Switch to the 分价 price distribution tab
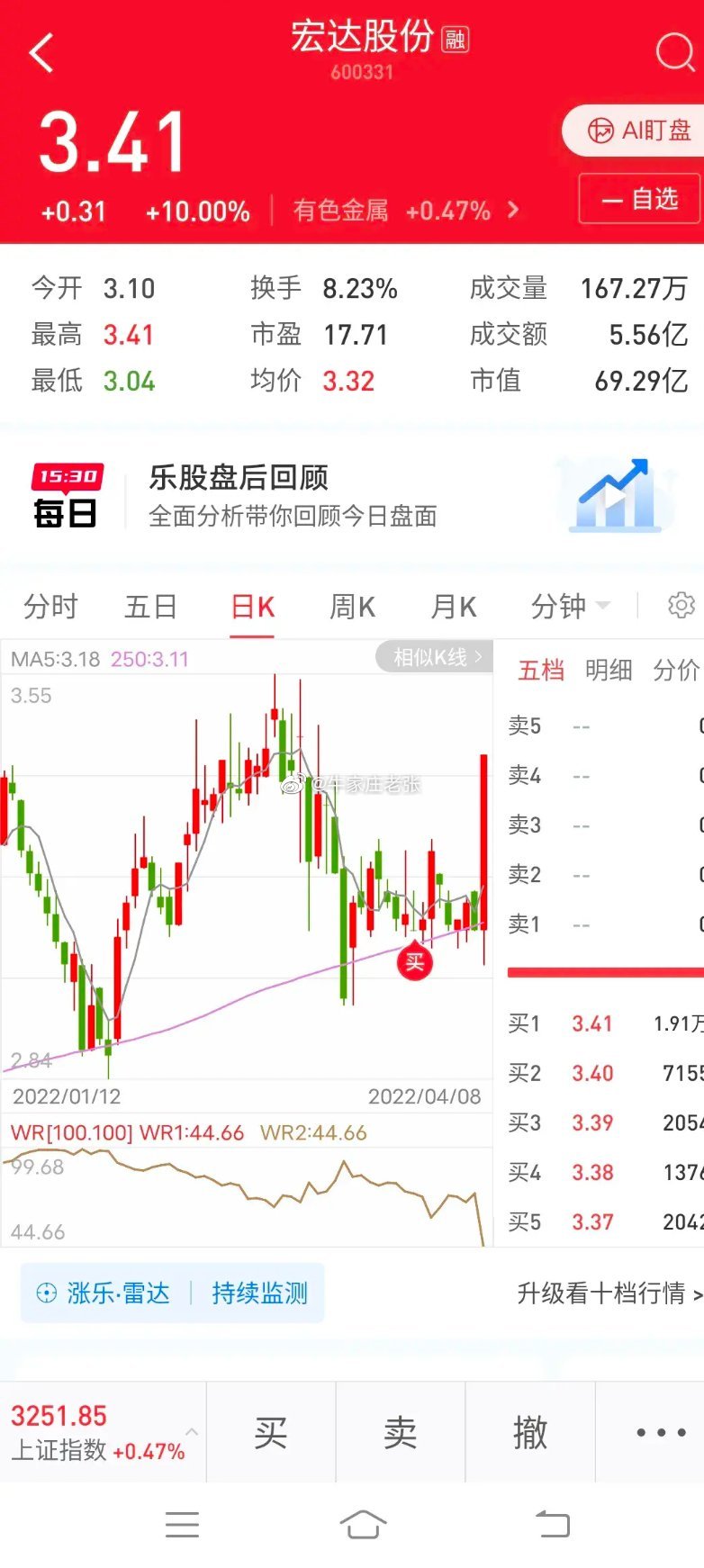 pos(676,670)
